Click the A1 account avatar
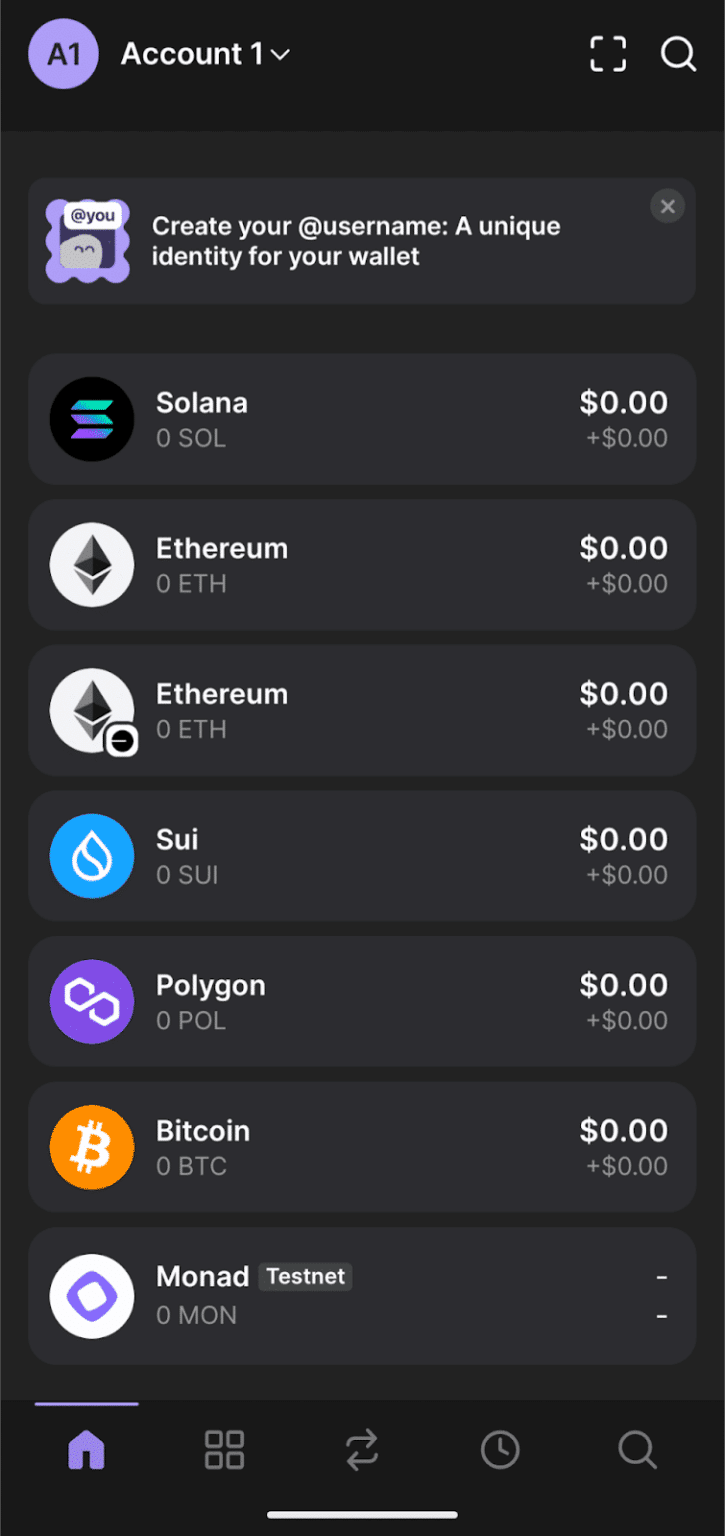This screenshot has height=1536, width=725. click(63, 55)
